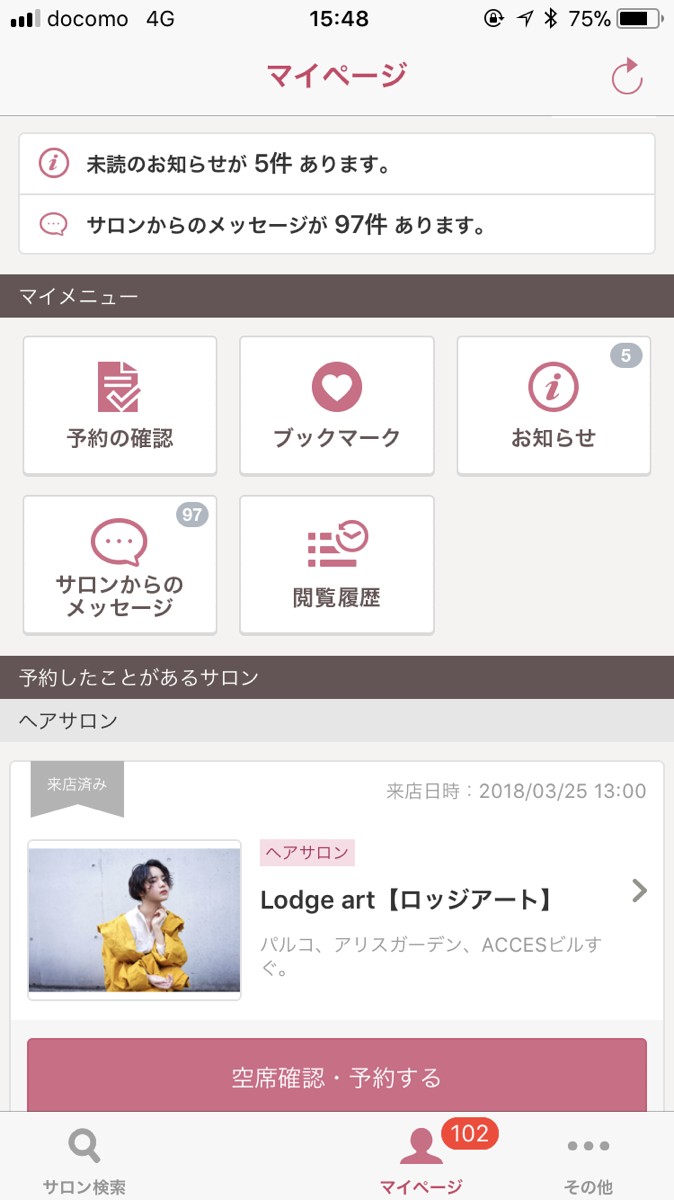Select the マイページ tab
This screenshot has width=674, height=1200.
click(x=421, y=1160)
